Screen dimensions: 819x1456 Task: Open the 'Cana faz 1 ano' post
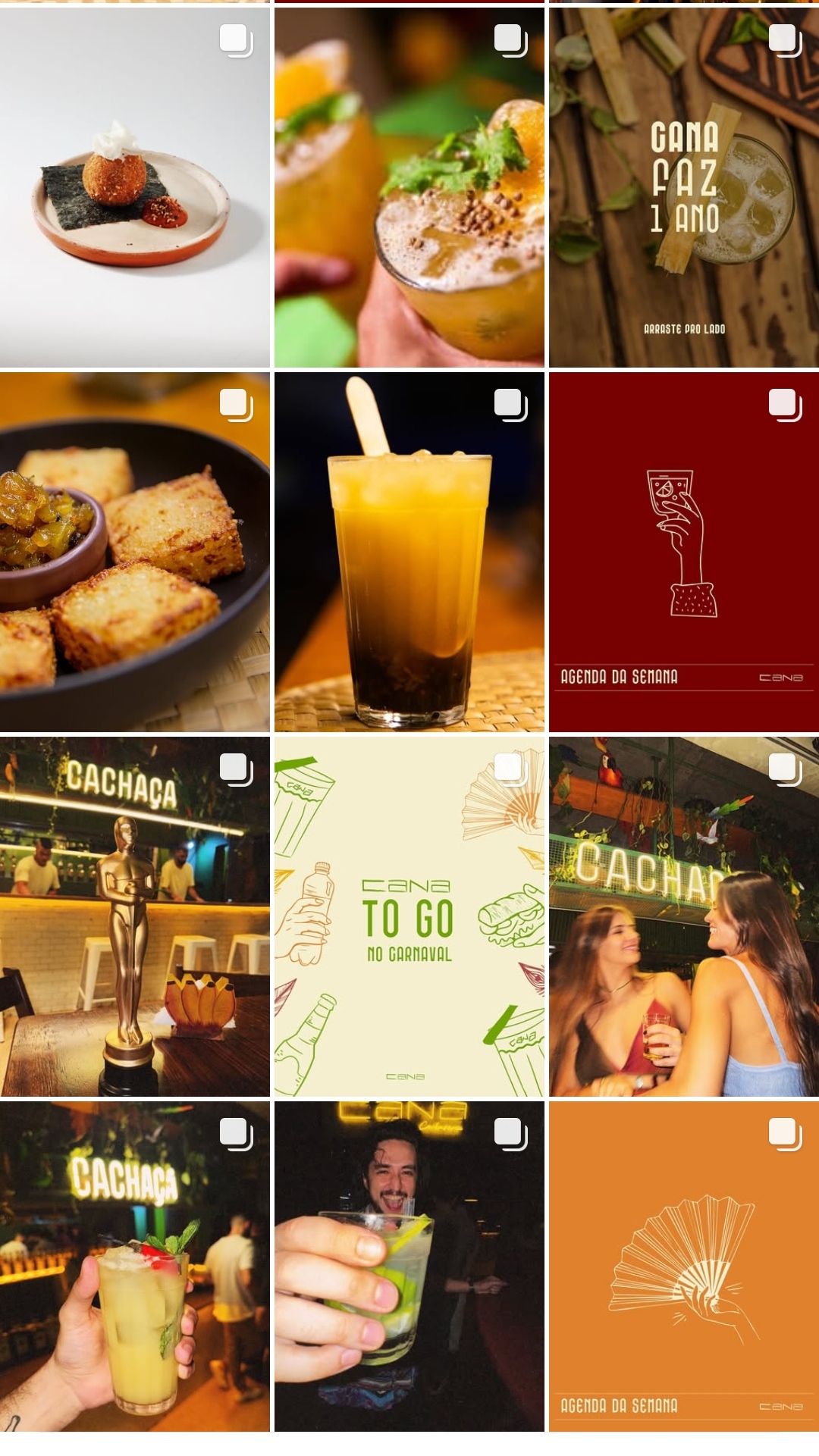[683, 187]
